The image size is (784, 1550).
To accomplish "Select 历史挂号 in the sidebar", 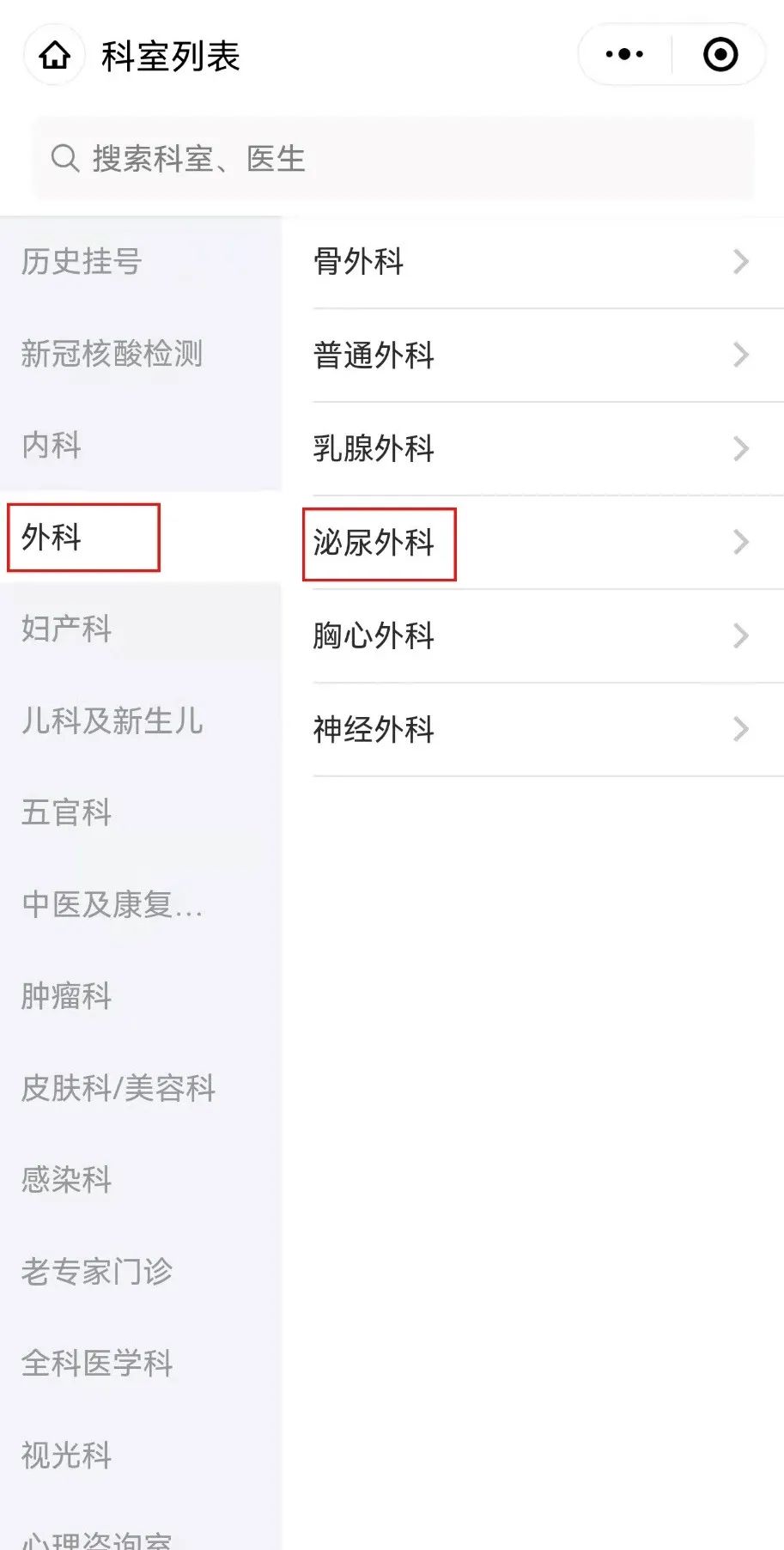I will (x=140, y=261).
